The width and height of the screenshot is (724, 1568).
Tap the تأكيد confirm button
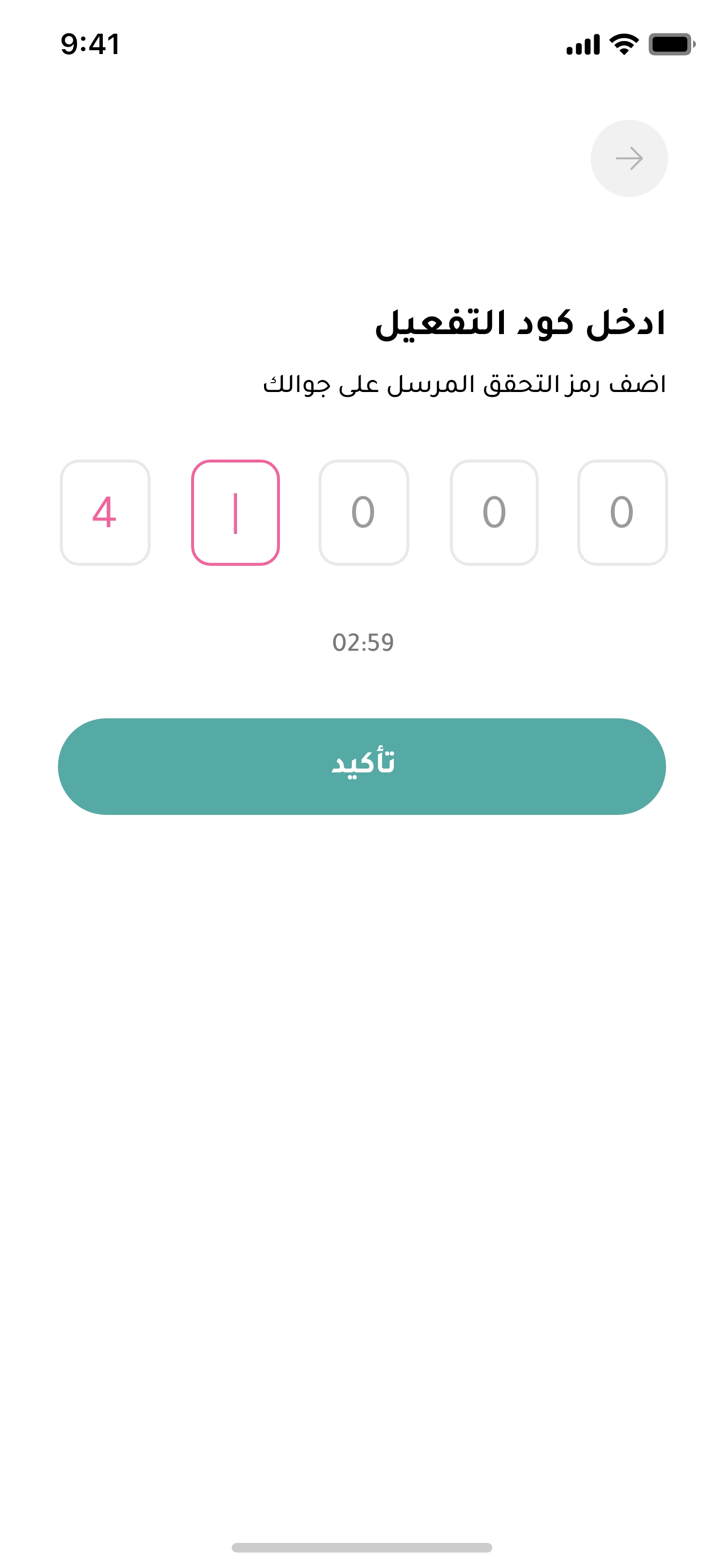(362, 766)
